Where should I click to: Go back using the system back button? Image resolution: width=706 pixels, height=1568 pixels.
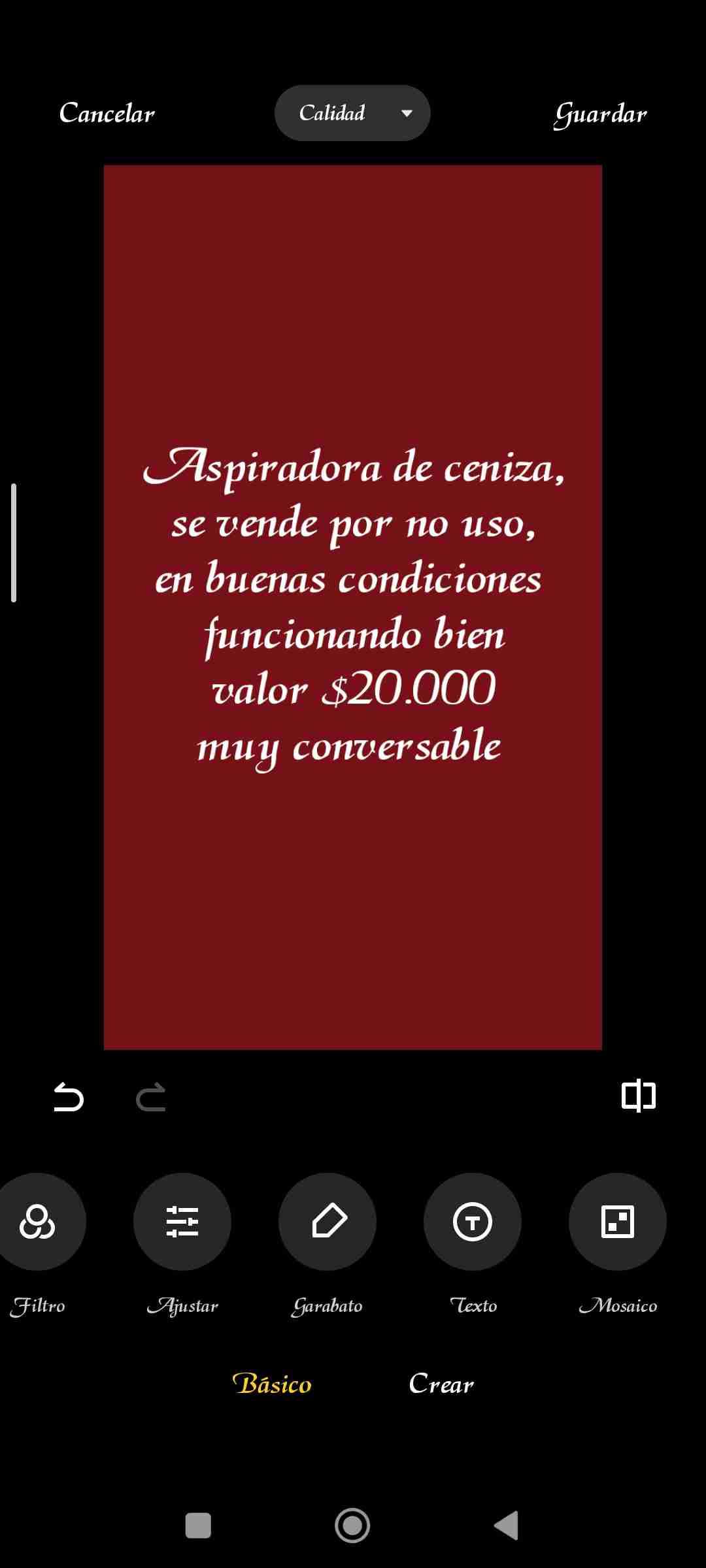pyautogui.click(x=507, y=1526)
